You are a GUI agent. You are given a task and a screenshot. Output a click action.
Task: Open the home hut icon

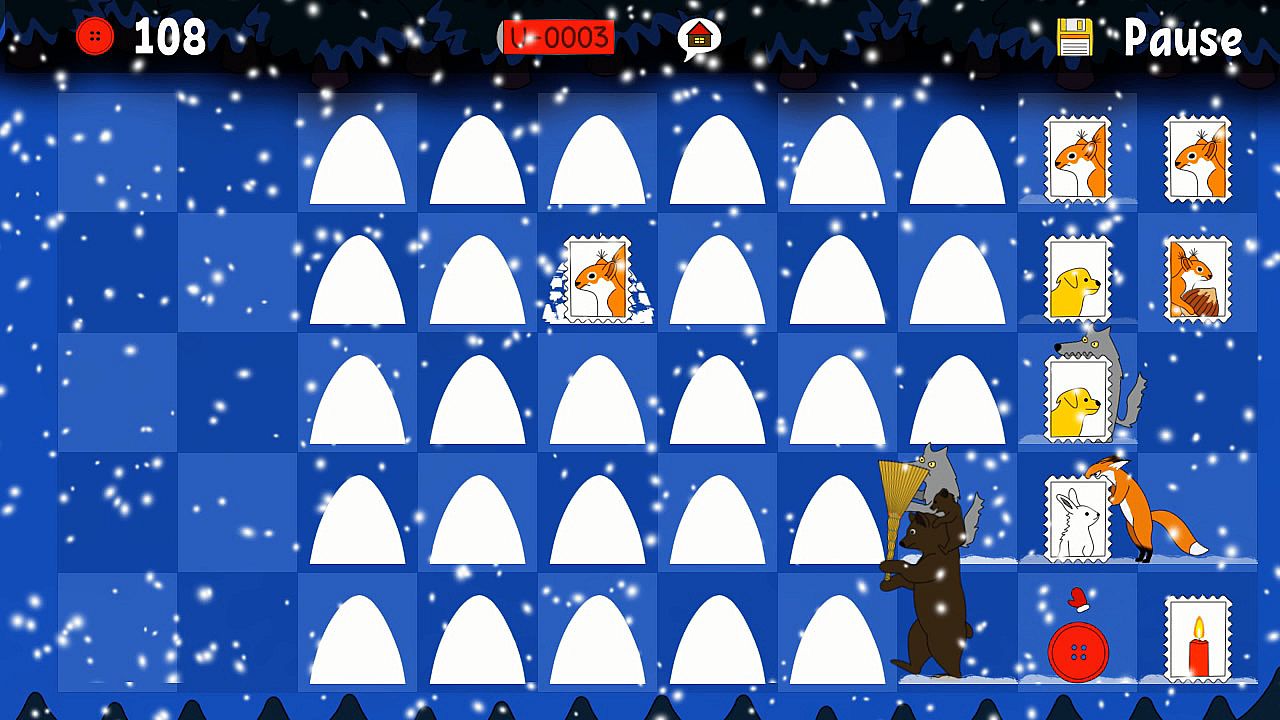(699, 38)
